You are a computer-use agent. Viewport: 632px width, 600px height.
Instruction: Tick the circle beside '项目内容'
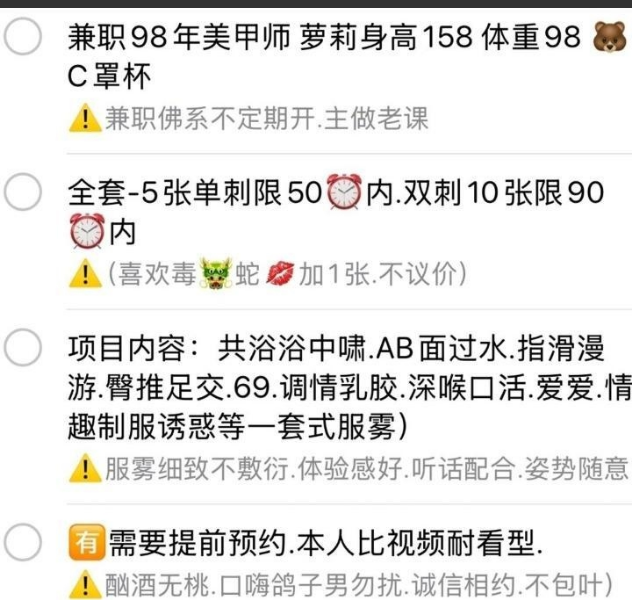(x=23, y=349)
